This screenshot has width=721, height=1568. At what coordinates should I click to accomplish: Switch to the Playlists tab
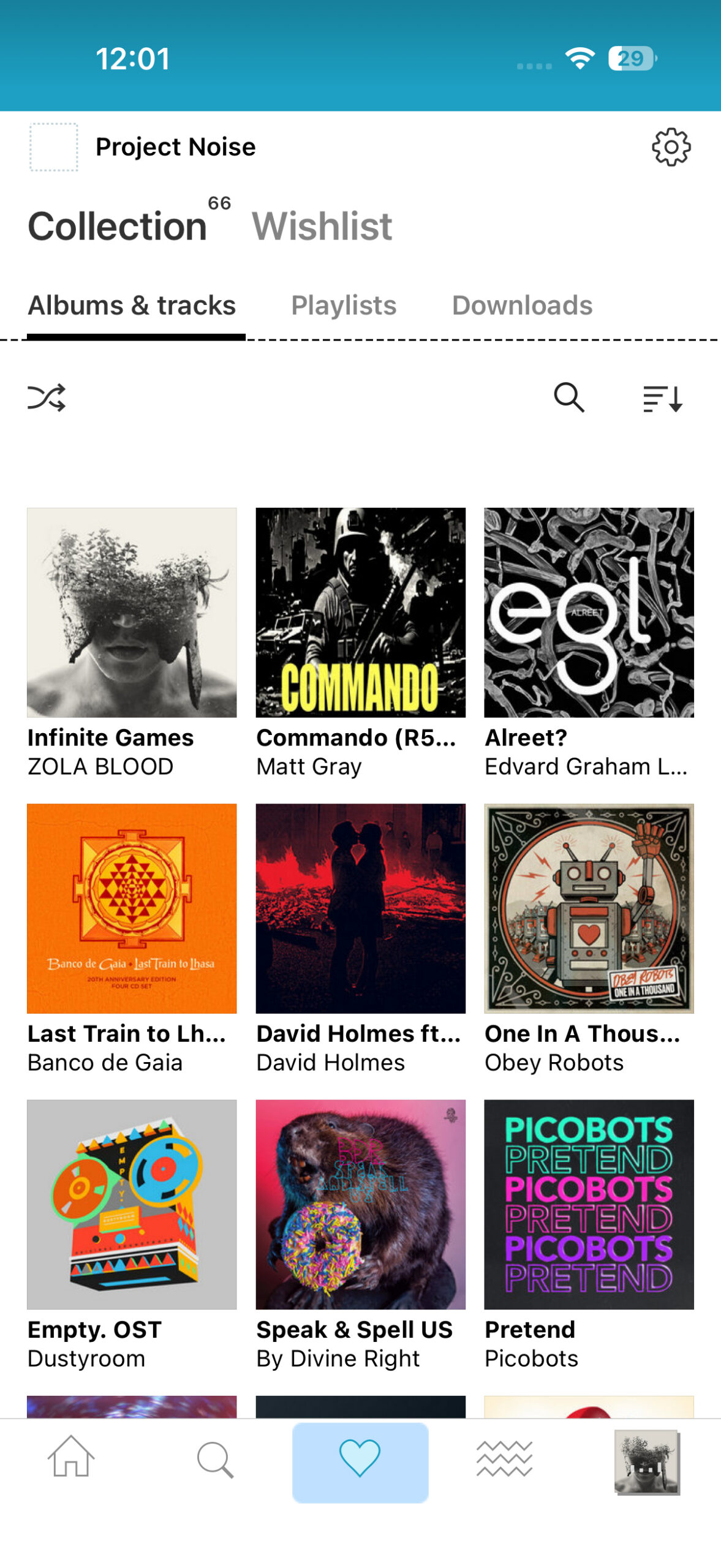coord(344,305)
